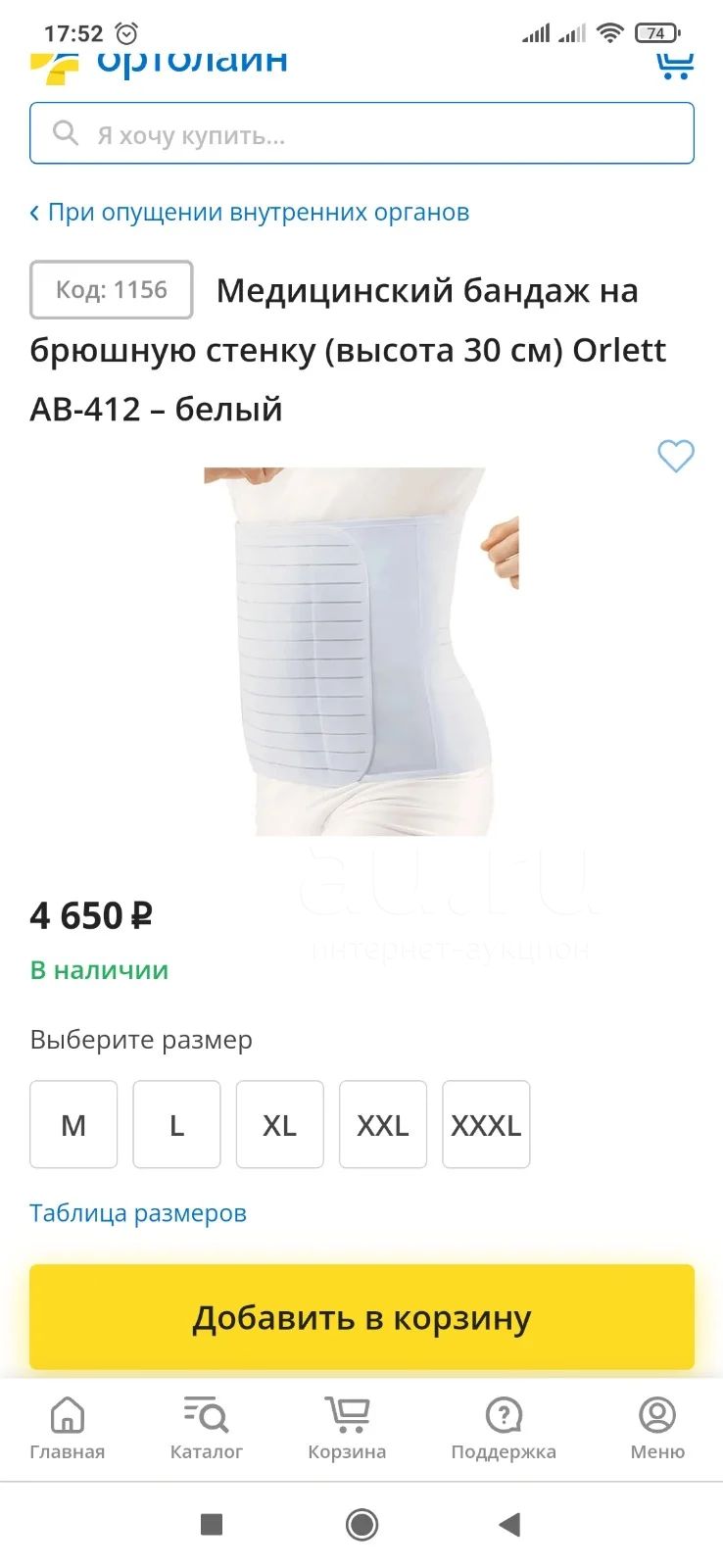Open the Каталог tab
The image size is (723, 1568).
[206, 1429]
